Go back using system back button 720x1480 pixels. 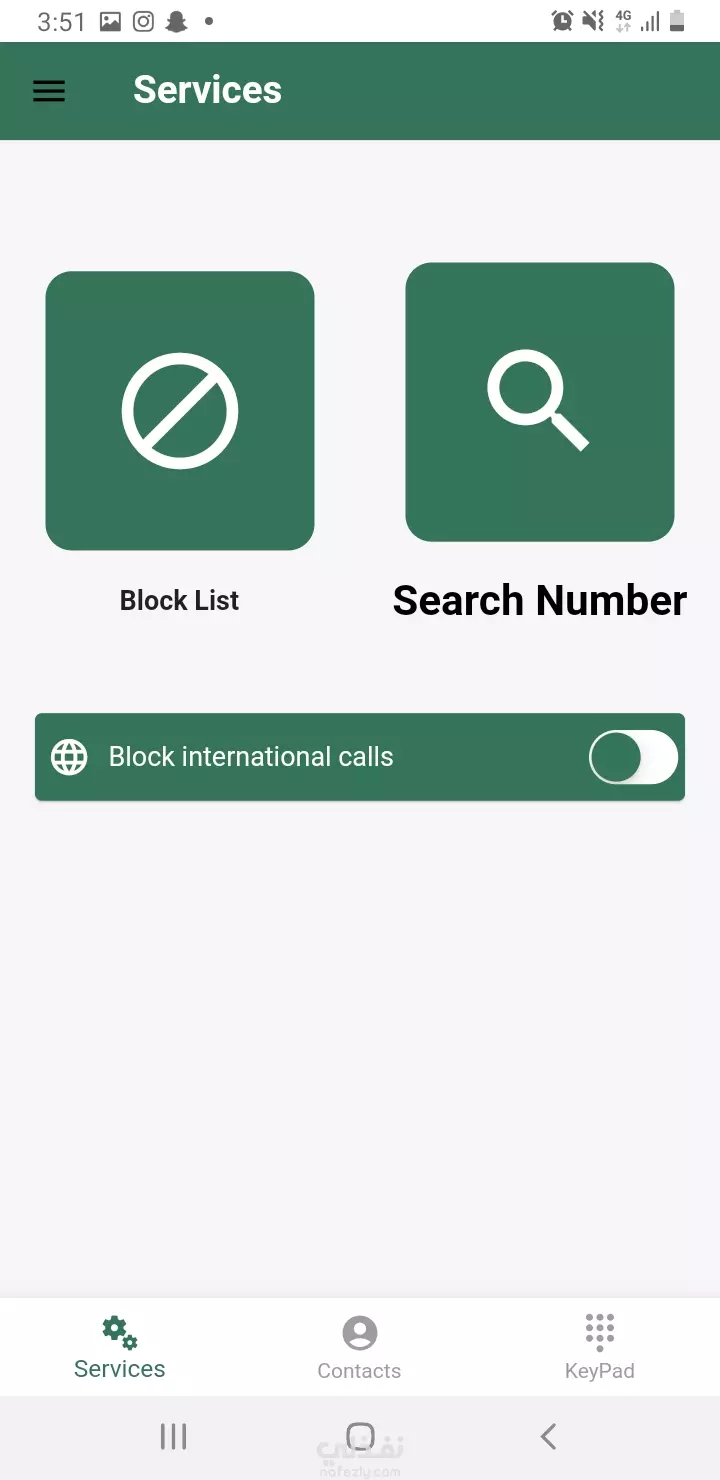pyautogui.click(x=548, y=1437)
